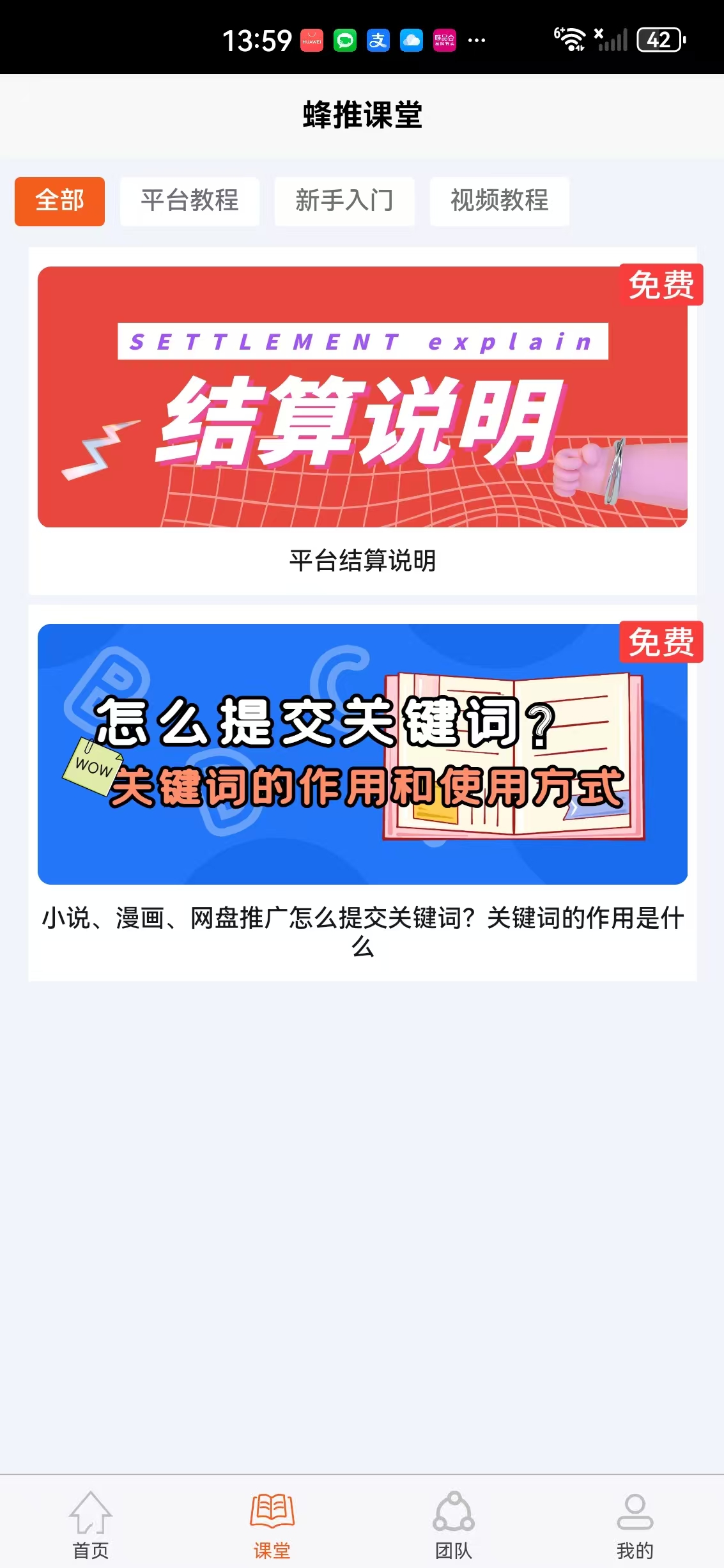Select the 全部 filter tab
Viewport: 724px width, 1568px height.
[x=59, y=201]
